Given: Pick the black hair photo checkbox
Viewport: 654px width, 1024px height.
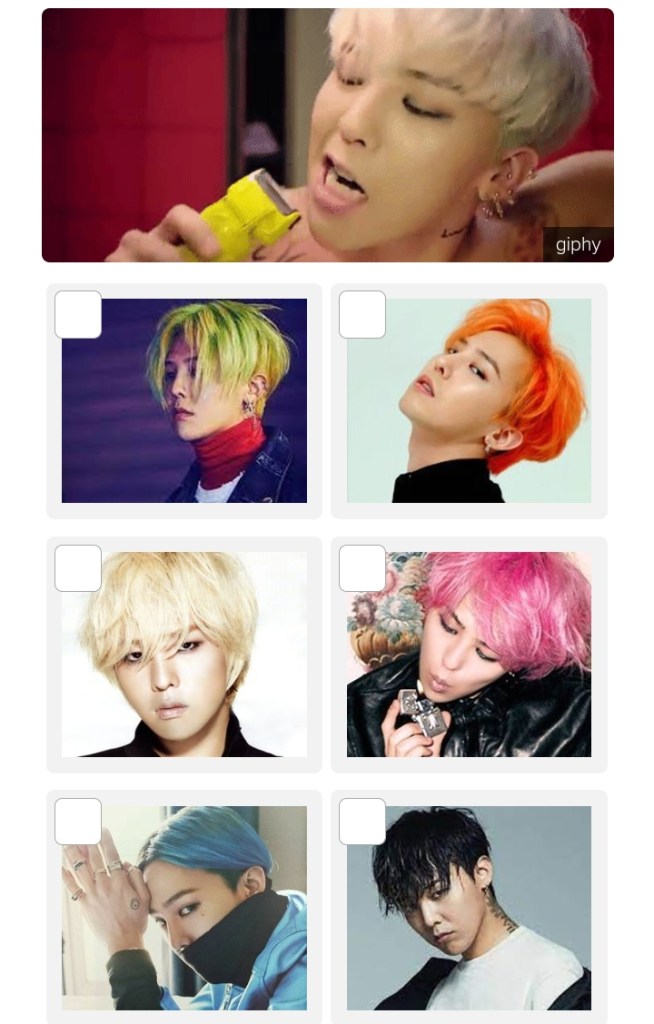Looking at the screenshot, I should [362, 821].
